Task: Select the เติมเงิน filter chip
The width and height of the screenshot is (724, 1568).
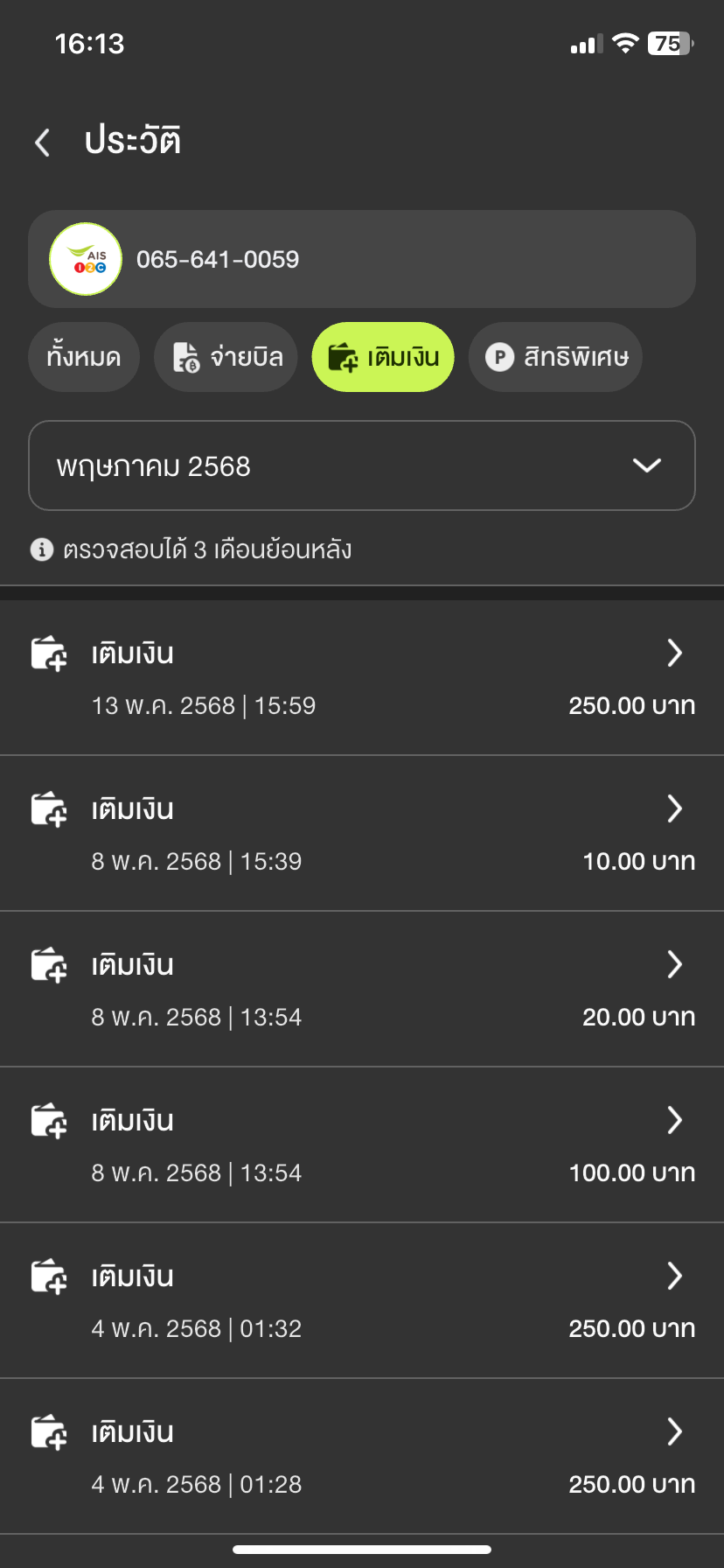Action: click(x=383, y=357)
